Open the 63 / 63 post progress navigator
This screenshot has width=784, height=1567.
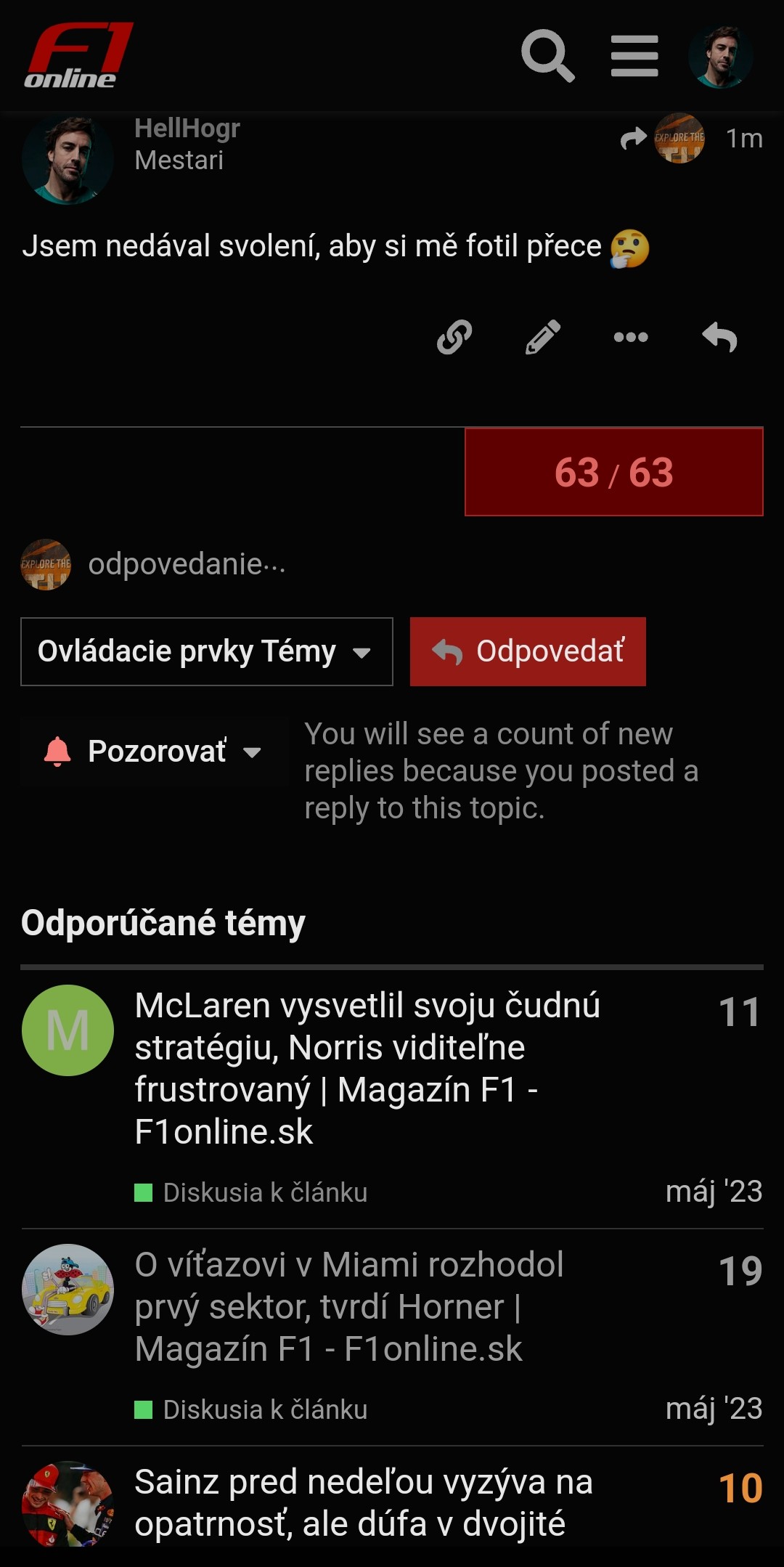tap(614, 472)
